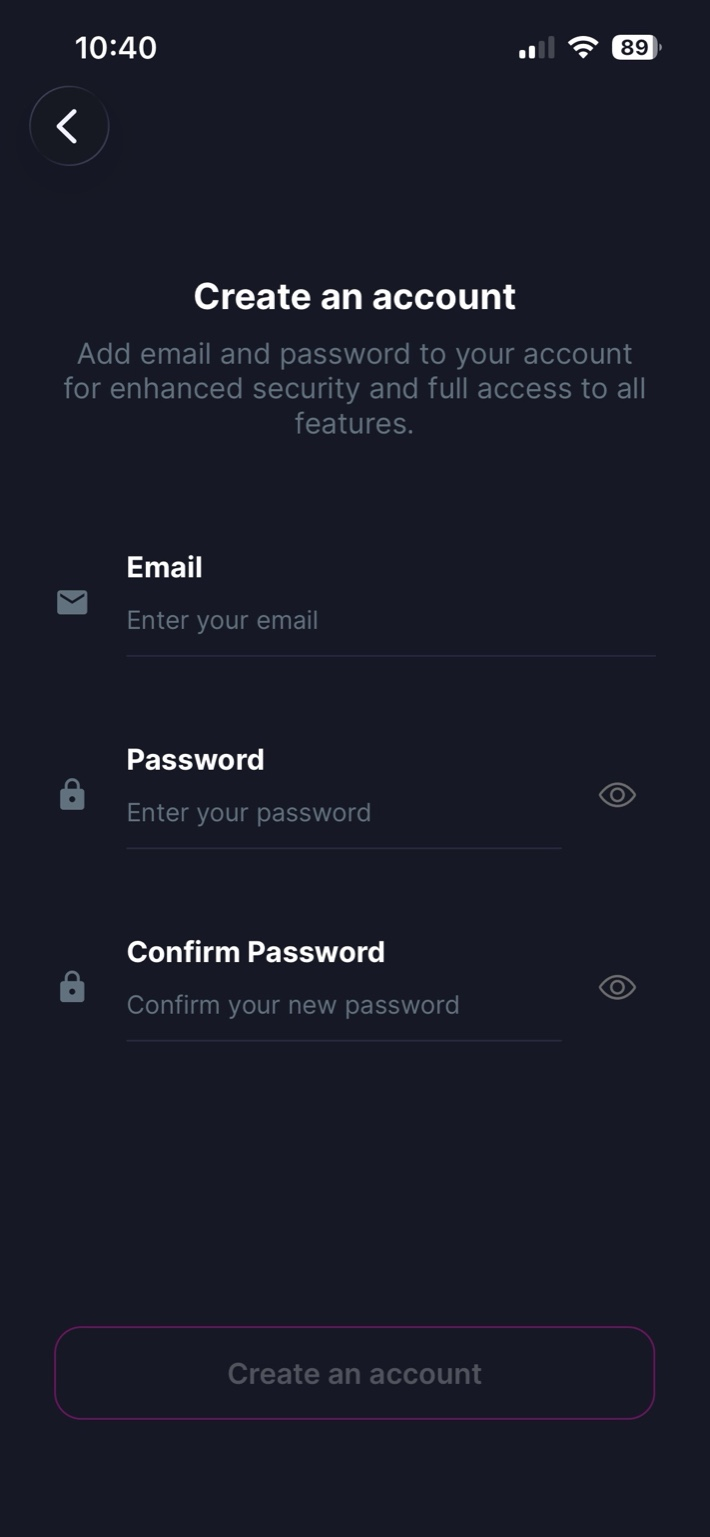
Task: Submit with Create an account button
Action: pos(354,1373)
